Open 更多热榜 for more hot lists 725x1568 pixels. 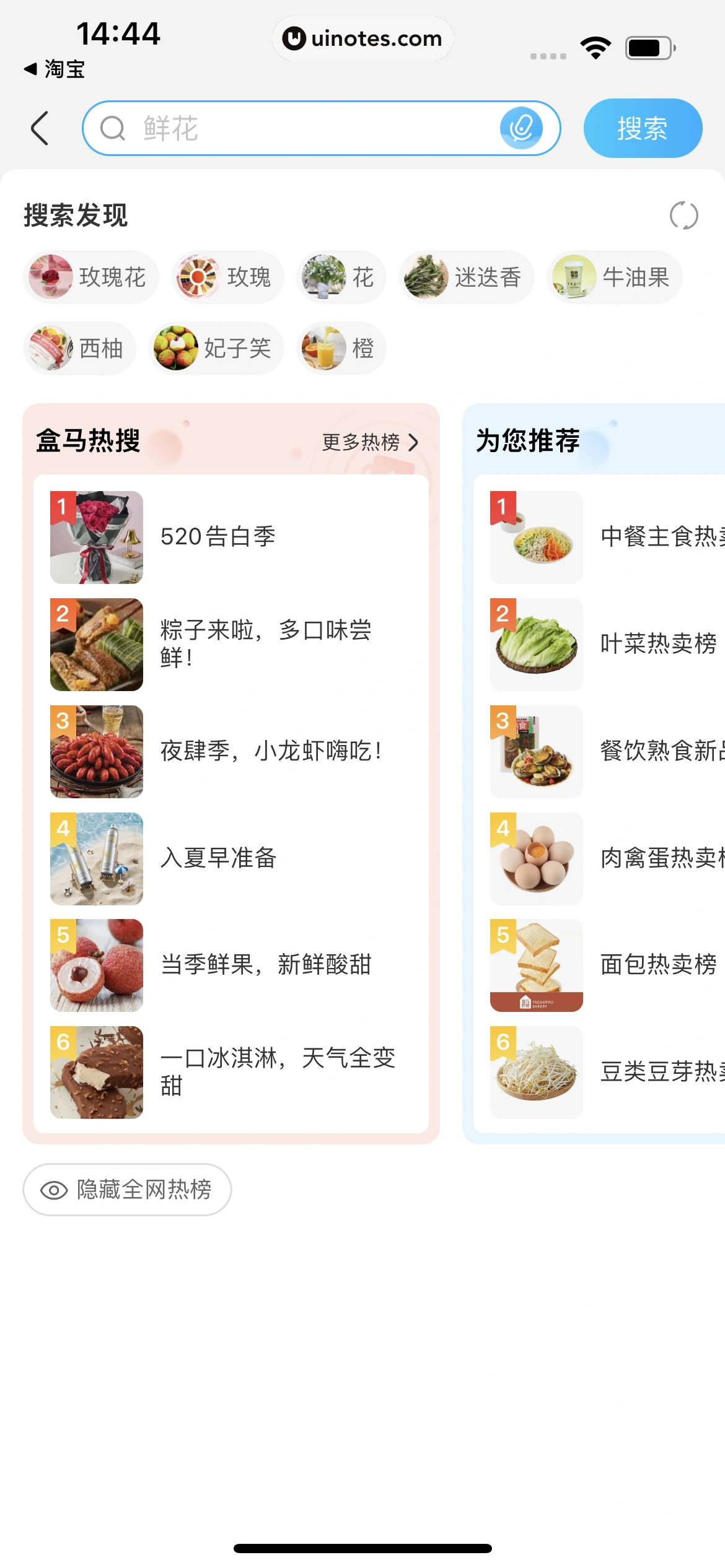370,442
